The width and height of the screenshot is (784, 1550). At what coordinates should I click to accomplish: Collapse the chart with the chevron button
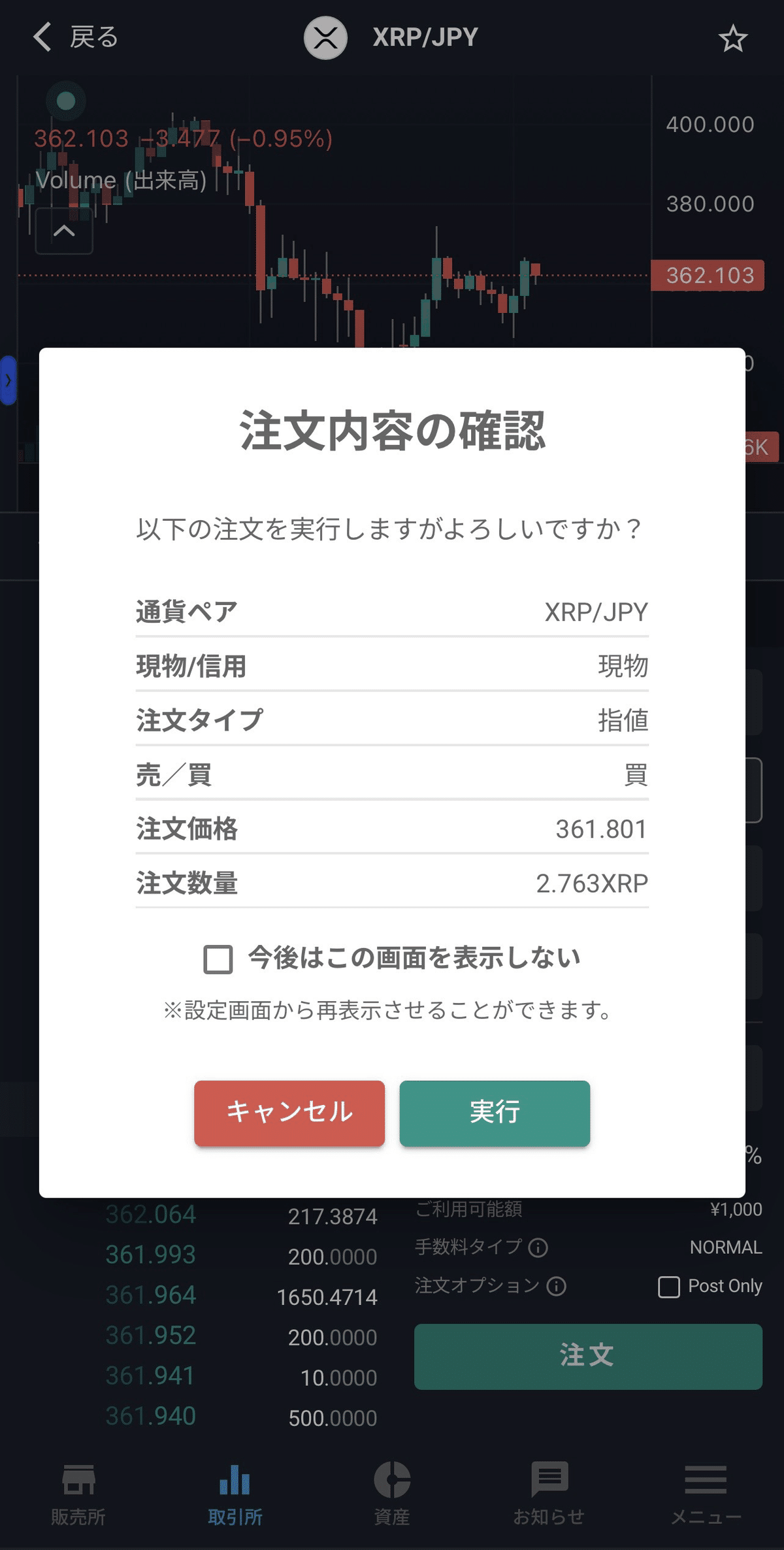click(65, 232)
